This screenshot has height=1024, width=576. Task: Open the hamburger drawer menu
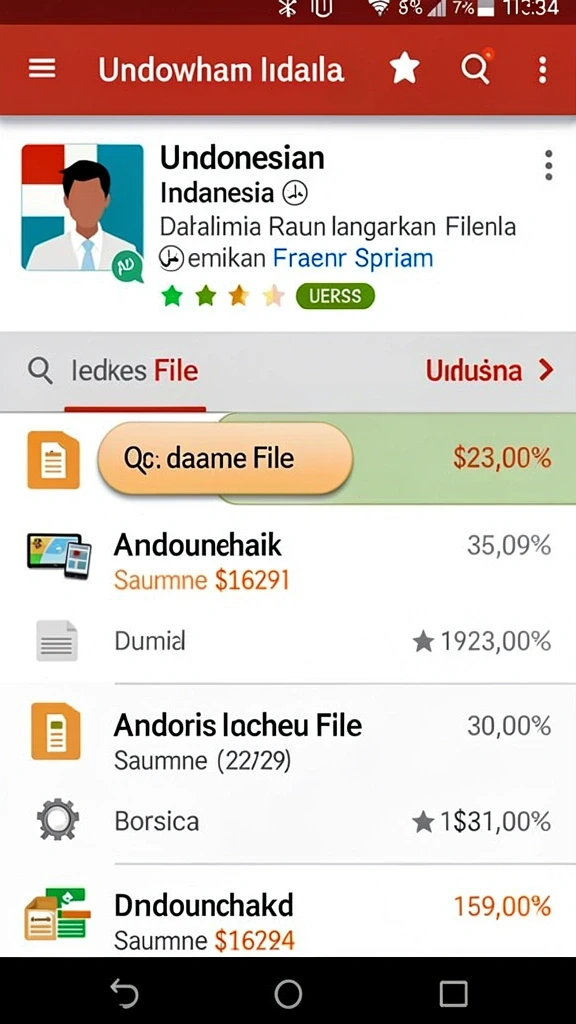42,69
